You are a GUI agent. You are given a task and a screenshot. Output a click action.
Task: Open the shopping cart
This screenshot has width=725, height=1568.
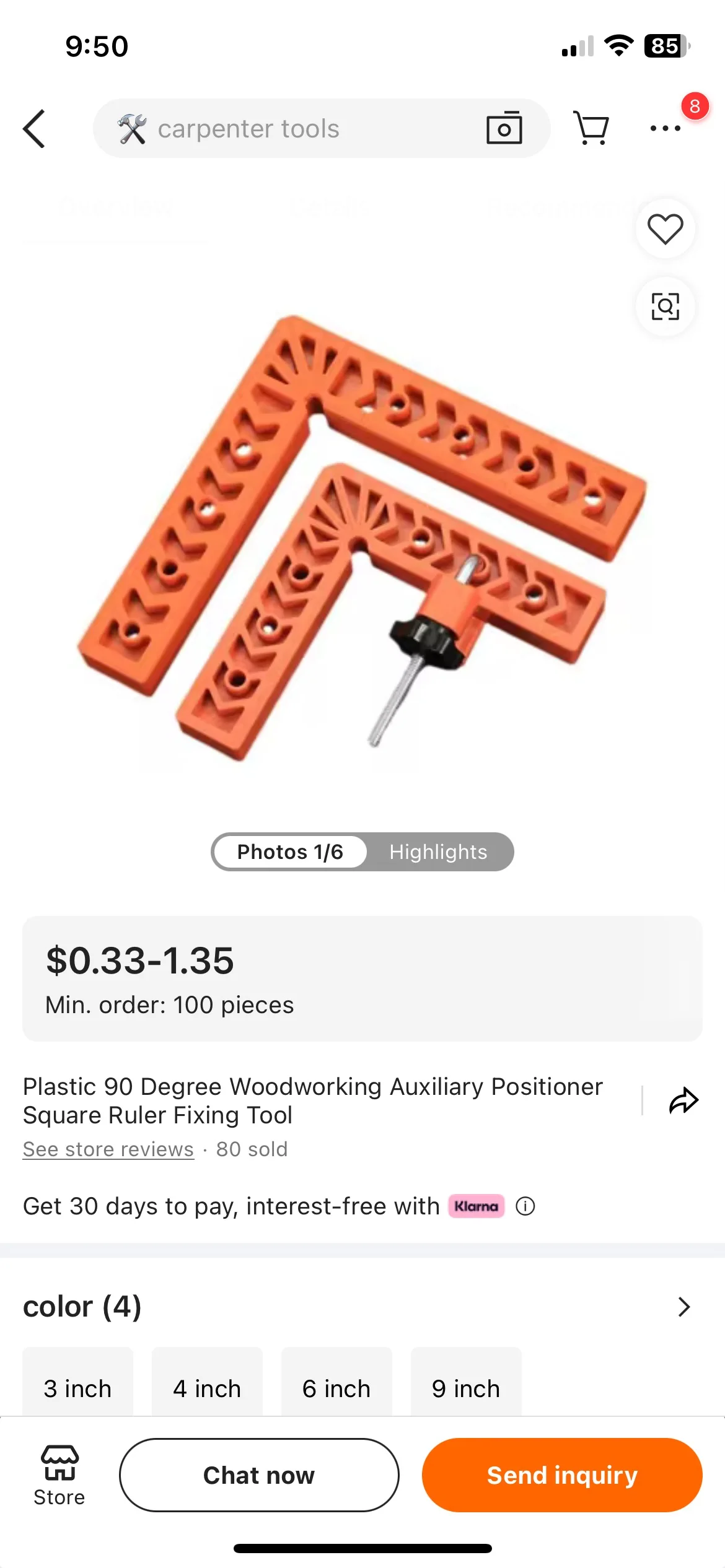click(591, 128)
